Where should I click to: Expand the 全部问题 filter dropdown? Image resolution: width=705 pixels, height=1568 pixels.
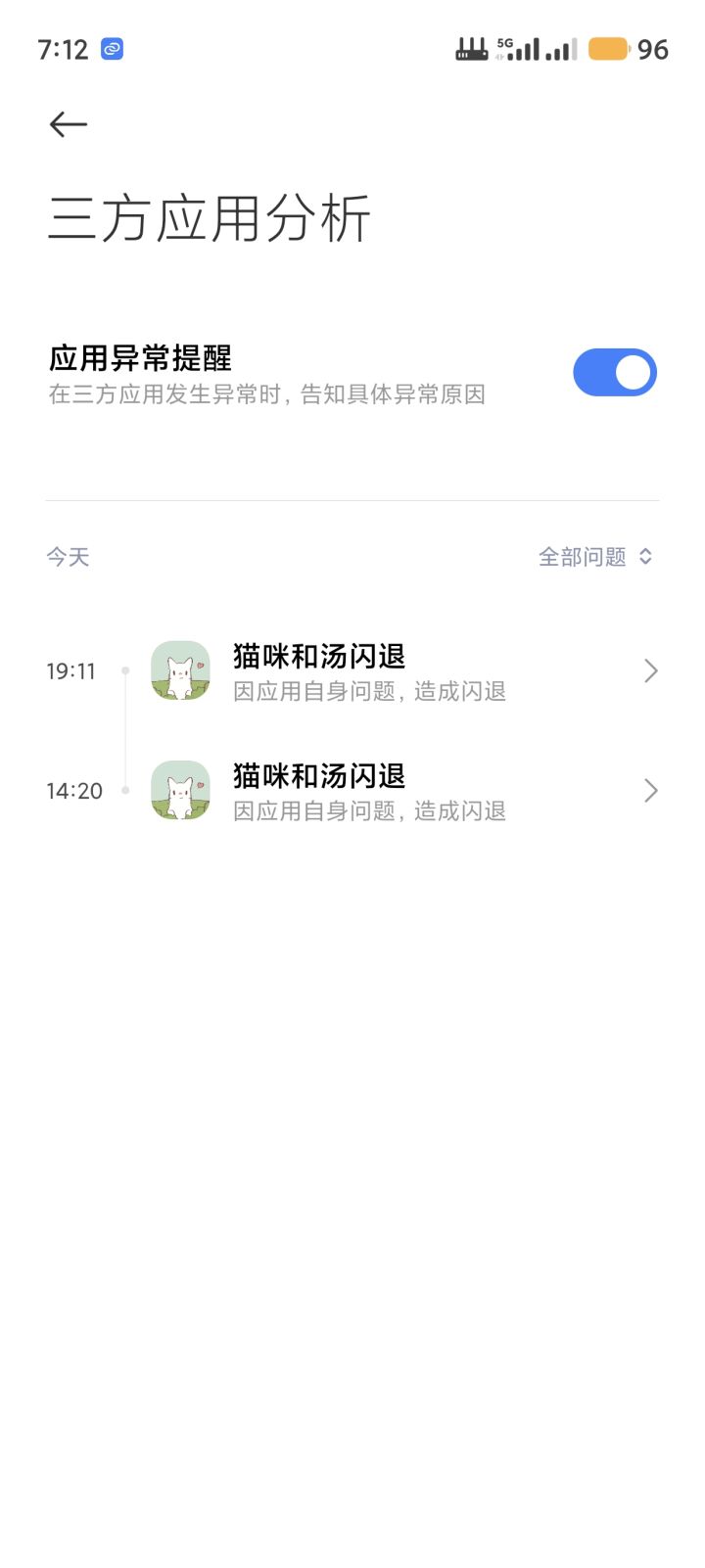(594, 557)
